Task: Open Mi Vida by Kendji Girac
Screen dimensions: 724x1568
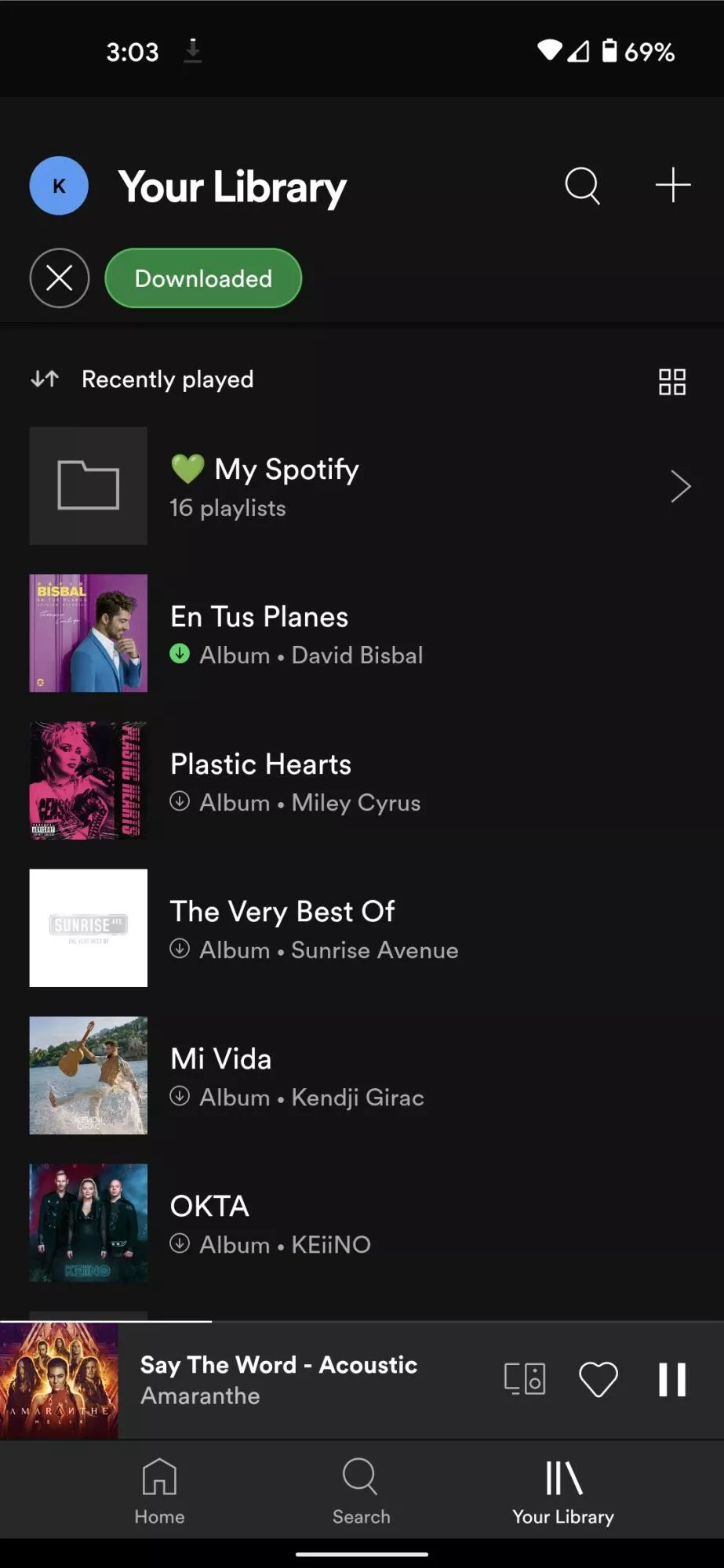Action: point(362,1076)
